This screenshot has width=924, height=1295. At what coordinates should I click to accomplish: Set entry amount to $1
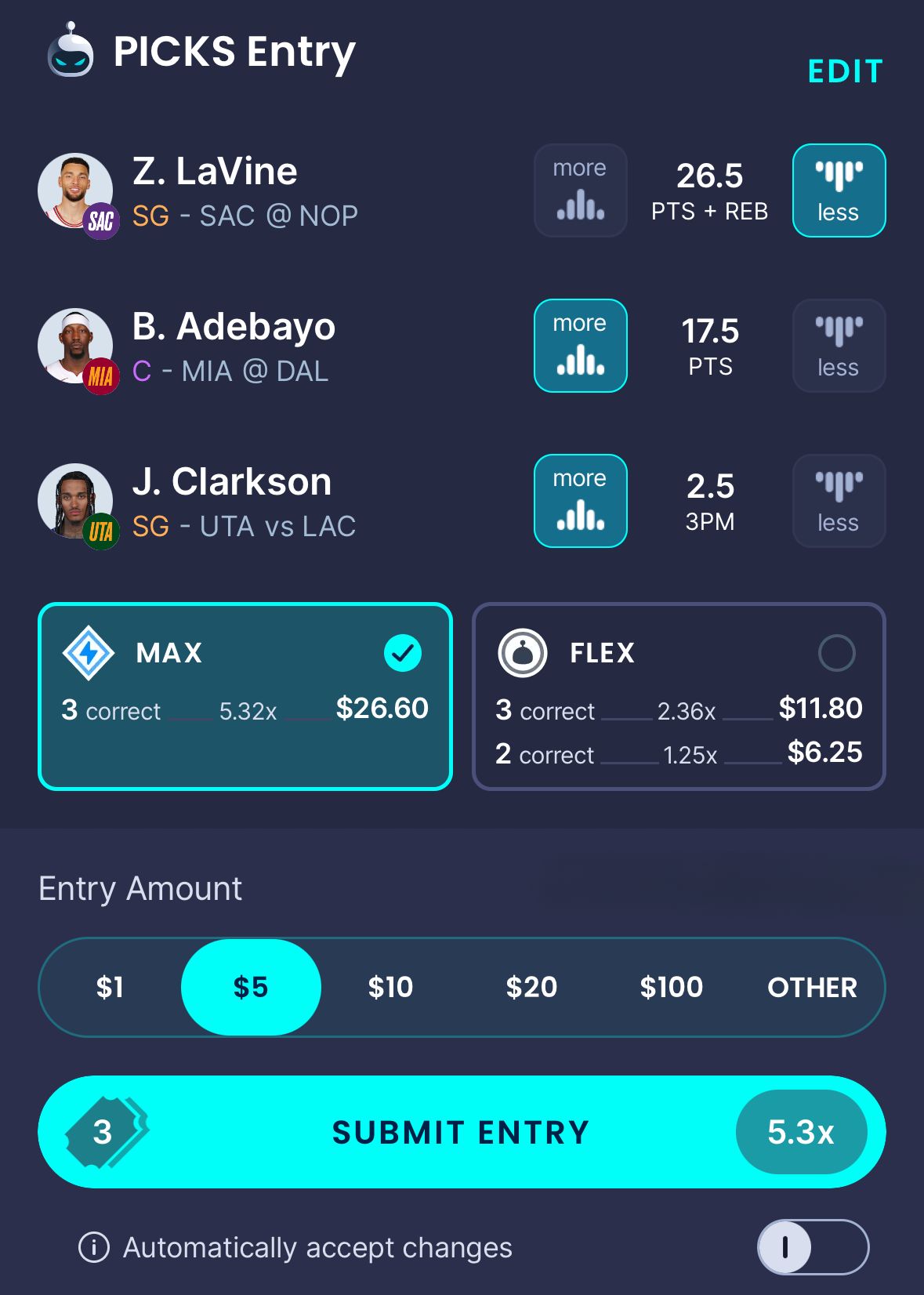pos(110,987)
